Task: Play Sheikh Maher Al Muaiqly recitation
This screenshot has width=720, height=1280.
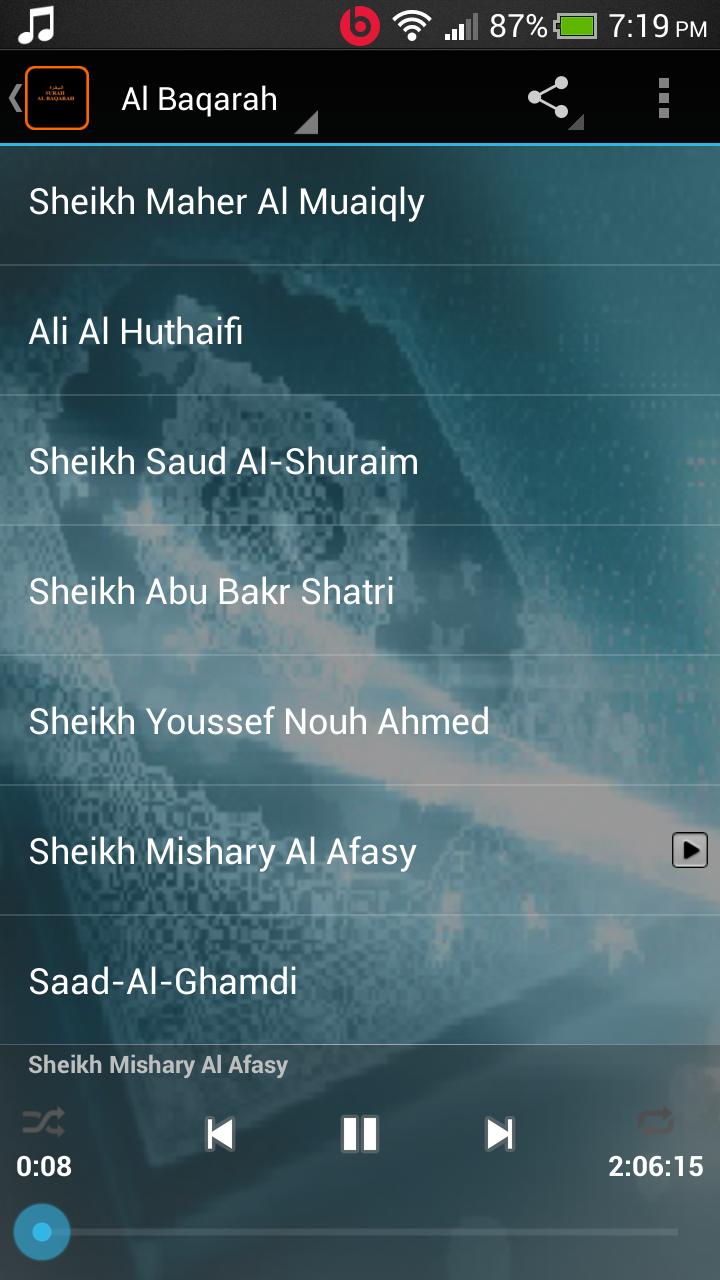Action: [x=227, y=202]
